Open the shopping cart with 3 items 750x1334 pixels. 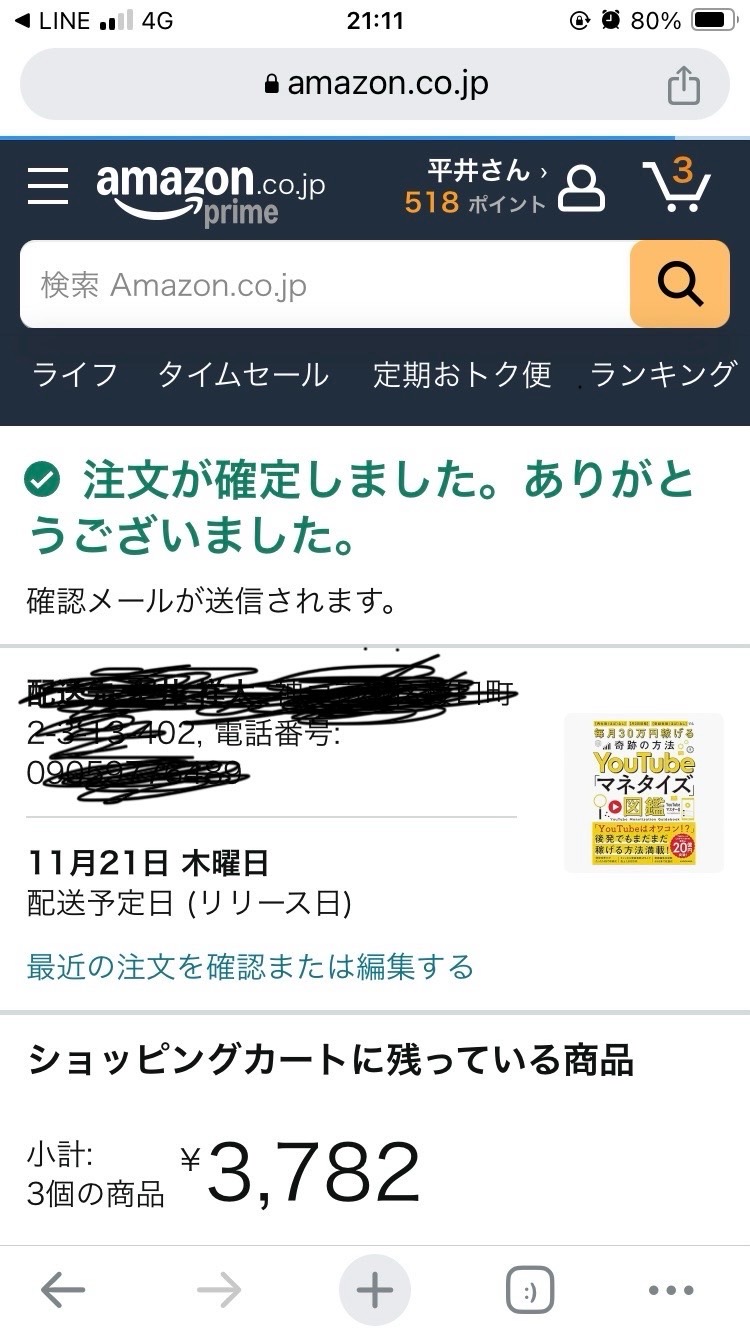tap(677, 184)
